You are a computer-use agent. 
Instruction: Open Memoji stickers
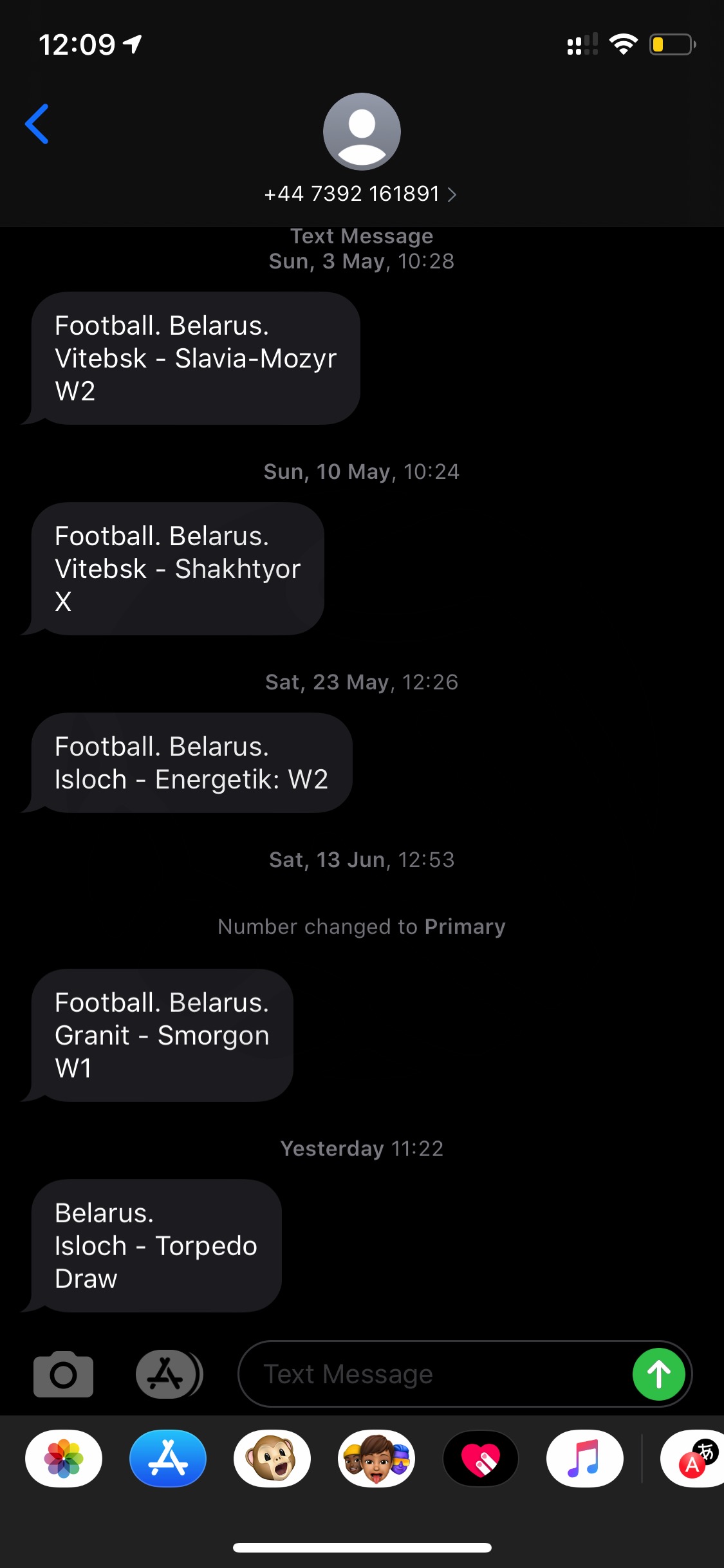click(x=376, y=1459)
